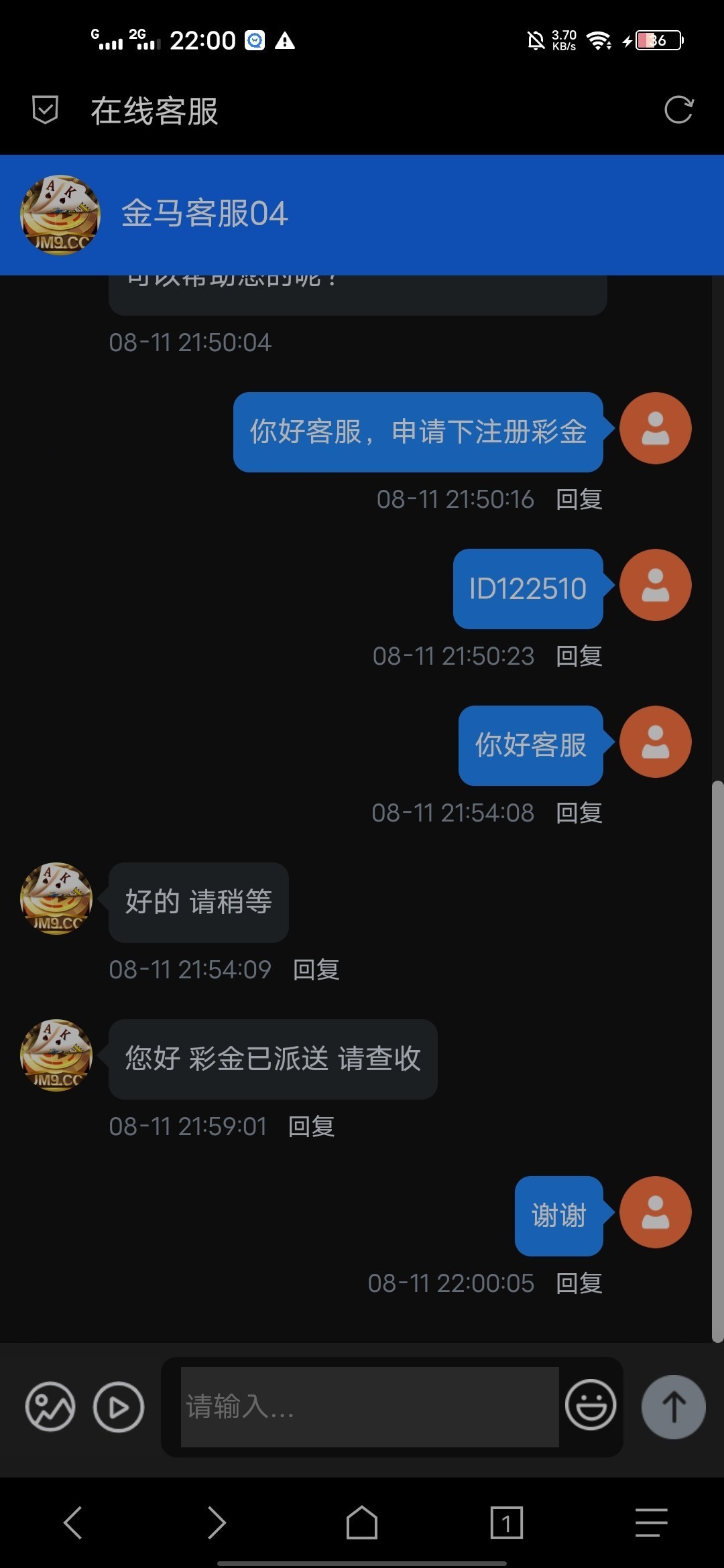
Task: Reply to 彩金已派送 请查收 message
Action: click(312, 1126)
